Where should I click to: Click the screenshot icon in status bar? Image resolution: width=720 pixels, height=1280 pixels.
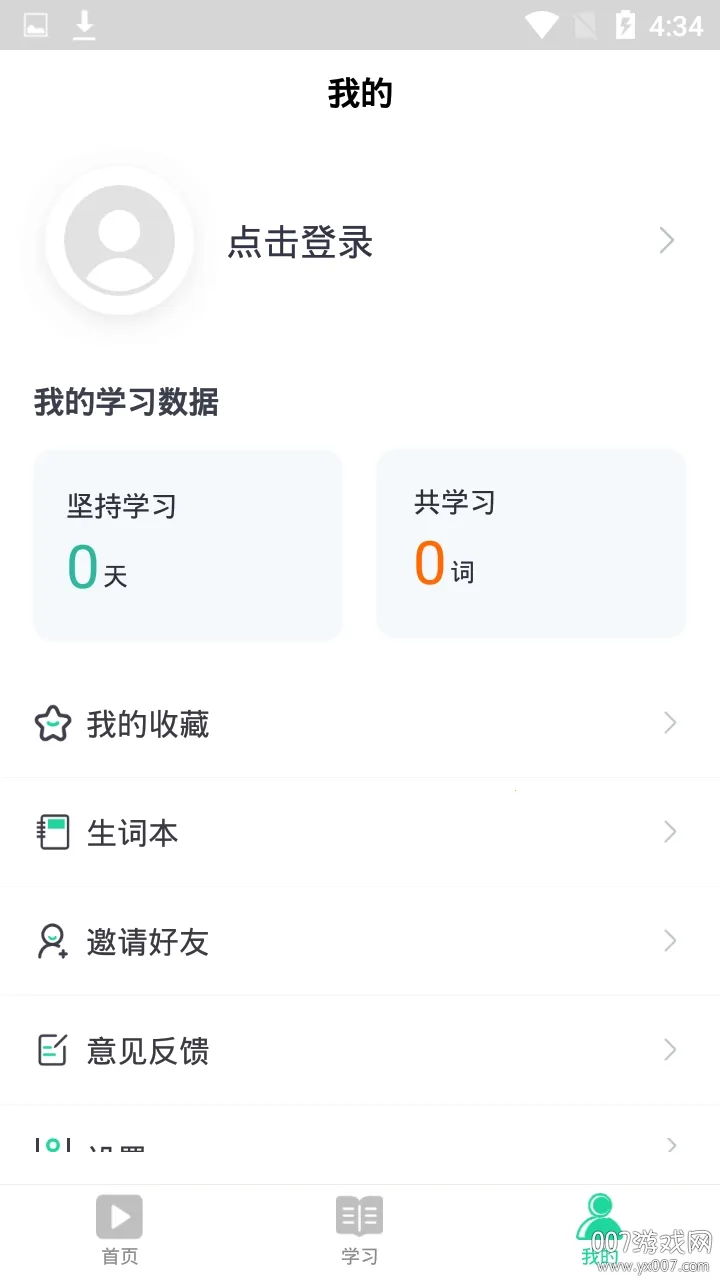point(34,25)
